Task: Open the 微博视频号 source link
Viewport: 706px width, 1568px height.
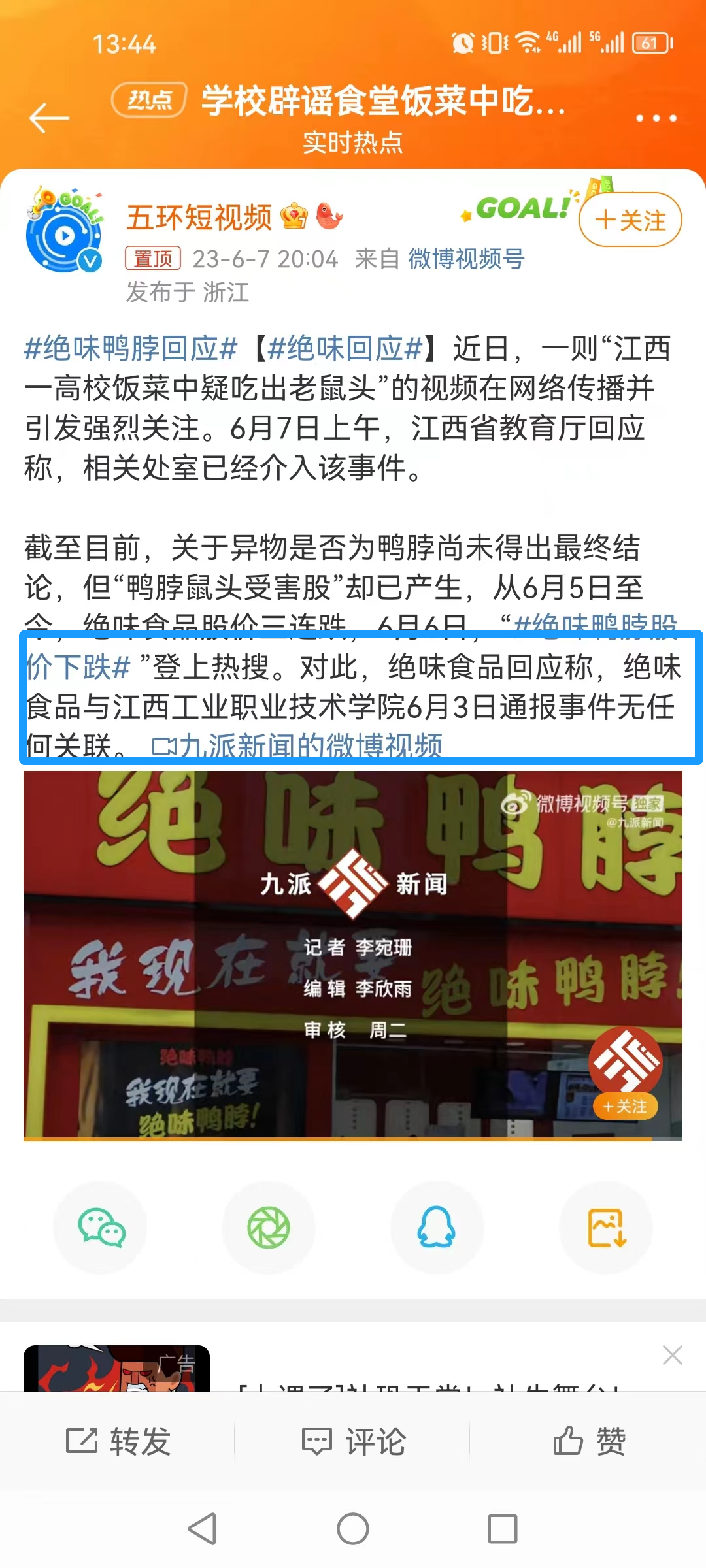Action: click(466, 259)
